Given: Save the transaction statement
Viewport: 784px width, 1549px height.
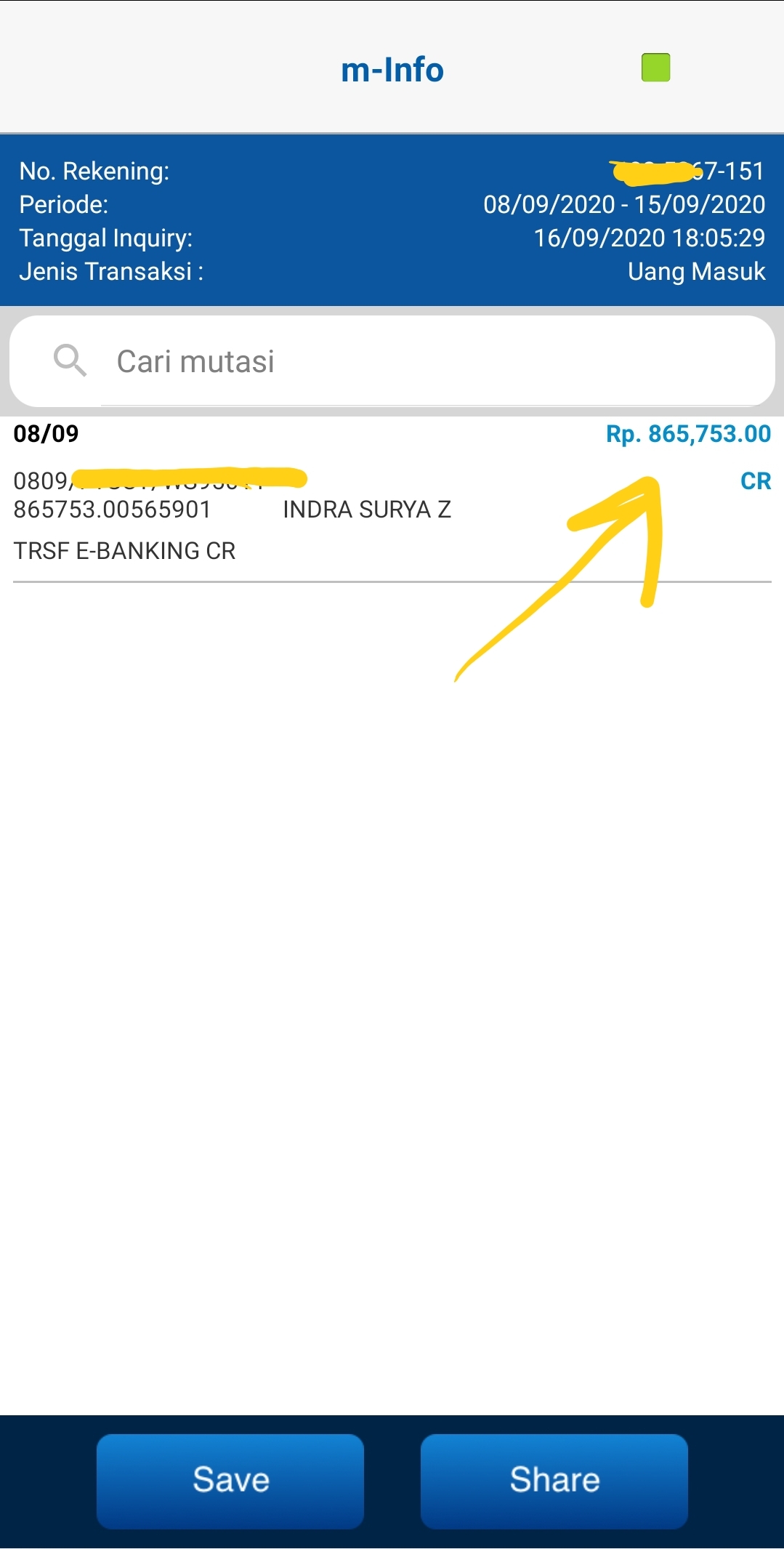Looking at the screenshot, I should 230,1481.
